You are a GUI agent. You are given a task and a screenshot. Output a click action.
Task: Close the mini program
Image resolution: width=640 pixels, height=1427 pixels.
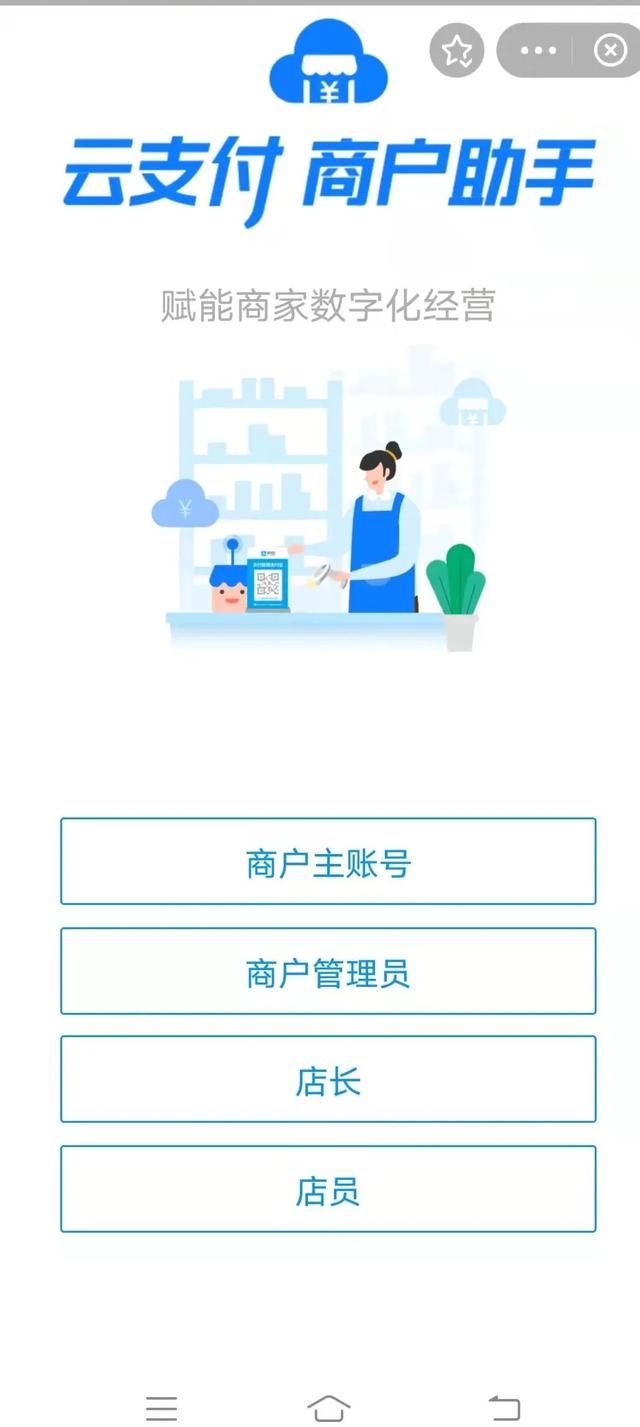coord(610,50)
